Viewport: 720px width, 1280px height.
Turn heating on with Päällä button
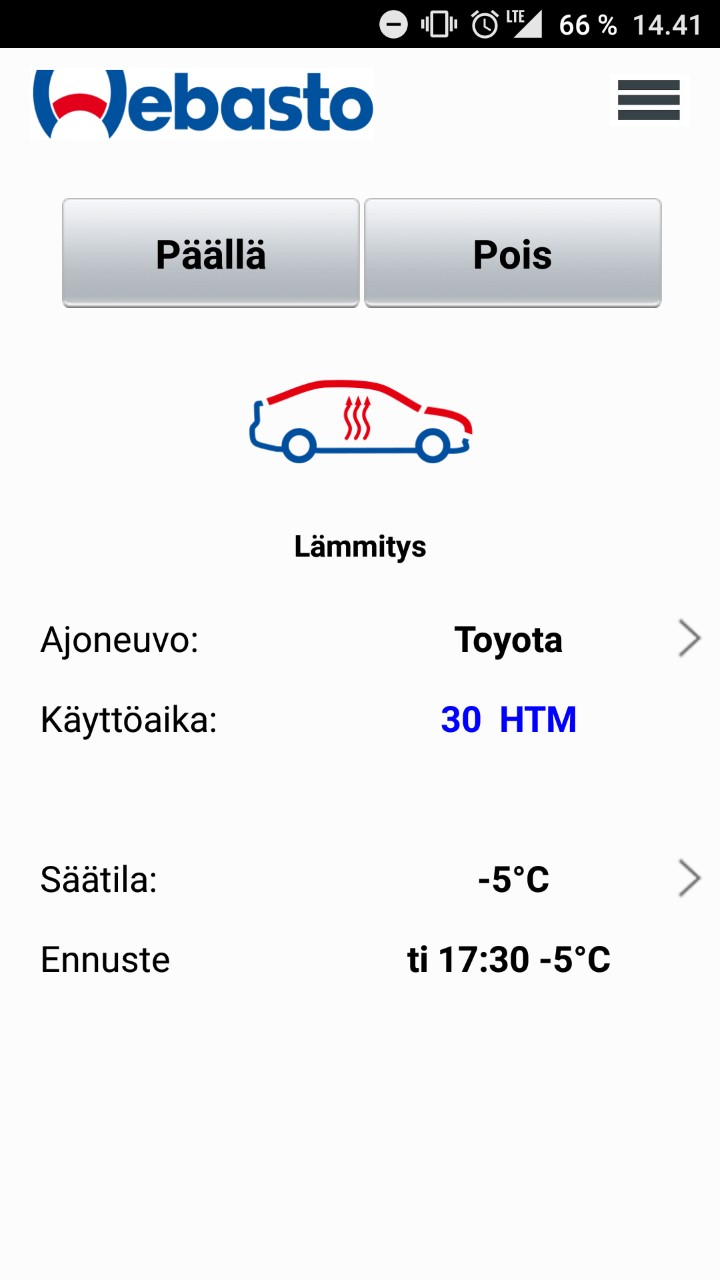[x=211, y=253]
